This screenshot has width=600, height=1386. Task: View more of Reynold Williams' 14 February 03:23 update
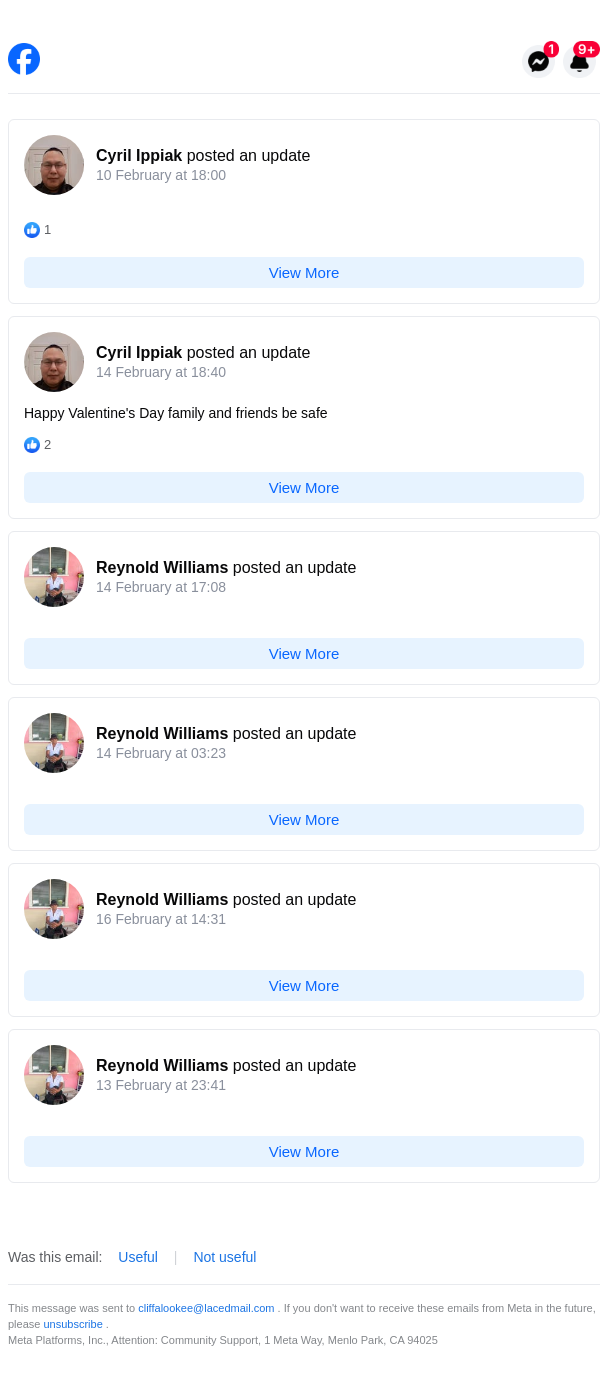tap(304, 820)
